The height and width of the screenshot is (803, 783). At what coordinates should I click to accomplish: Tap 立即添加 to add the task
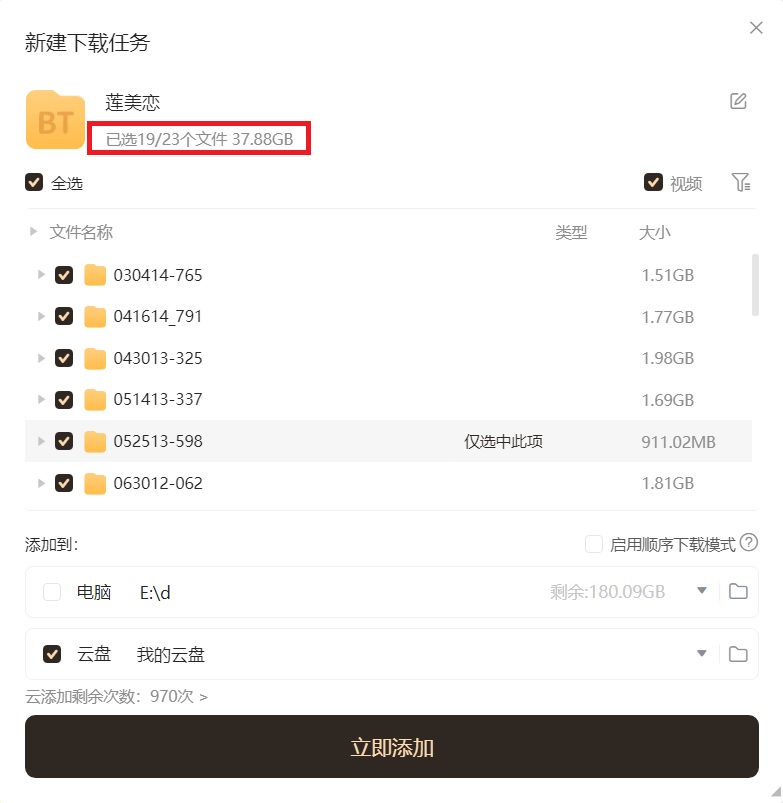point(391,747)
